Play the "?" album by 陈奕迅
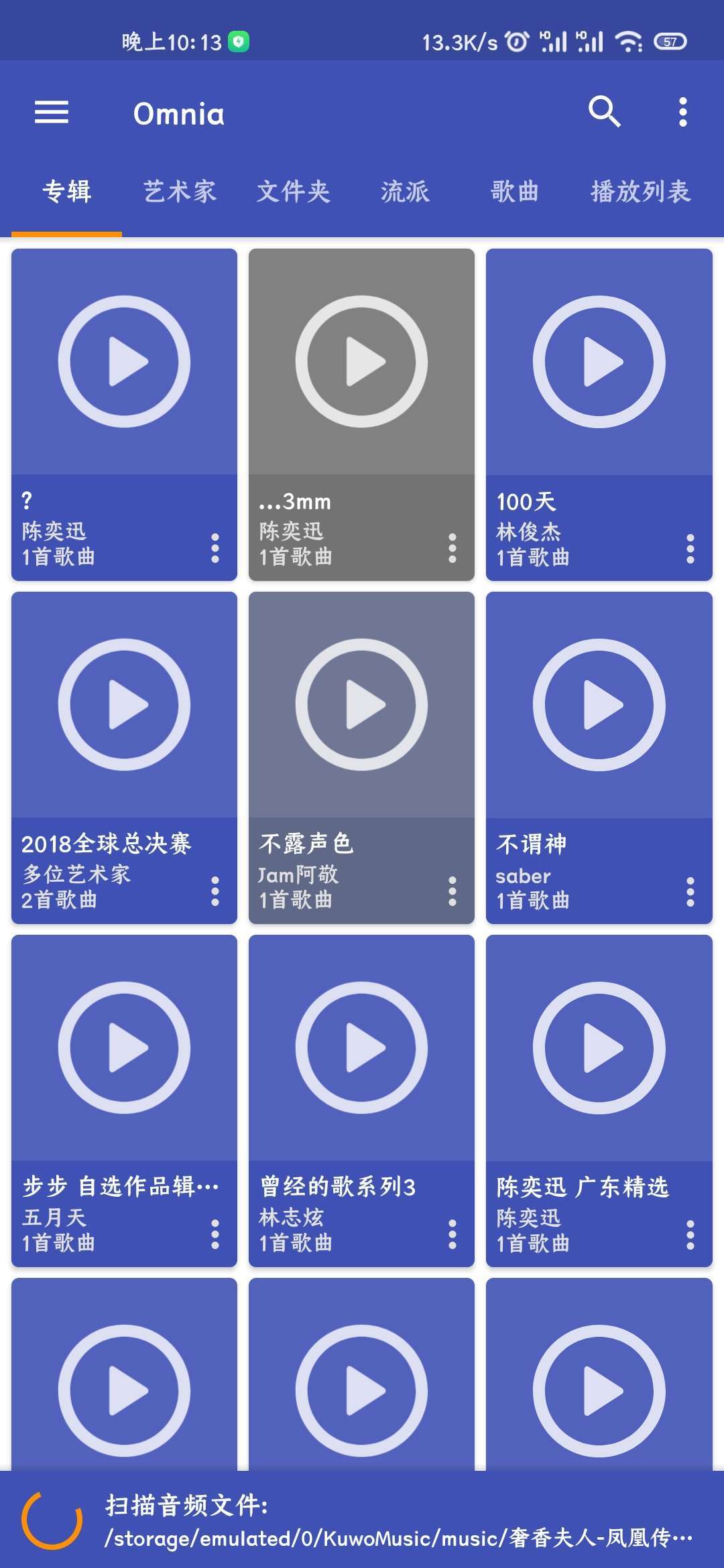The height and width of the screenshot is (1568, 724). click(x=124, y=361)
